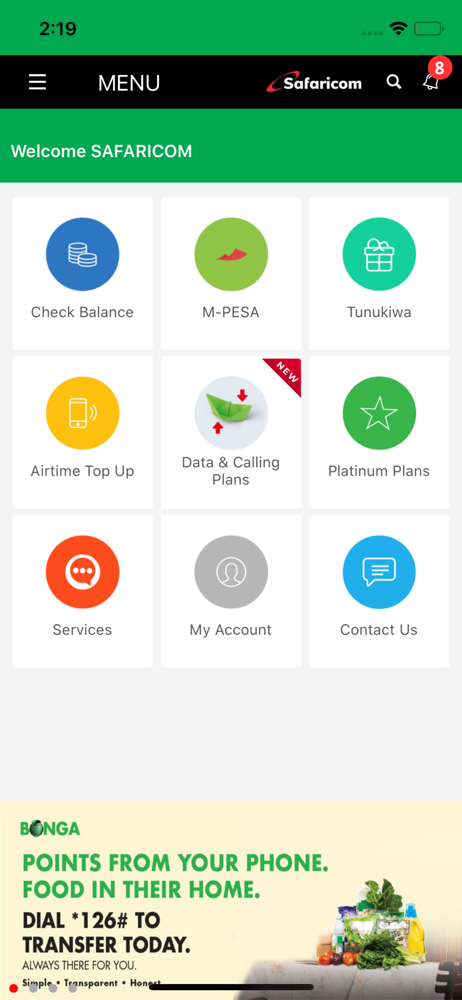Open Airtime Top Up
The image size is (462, 1000).
tap(83, 432)
